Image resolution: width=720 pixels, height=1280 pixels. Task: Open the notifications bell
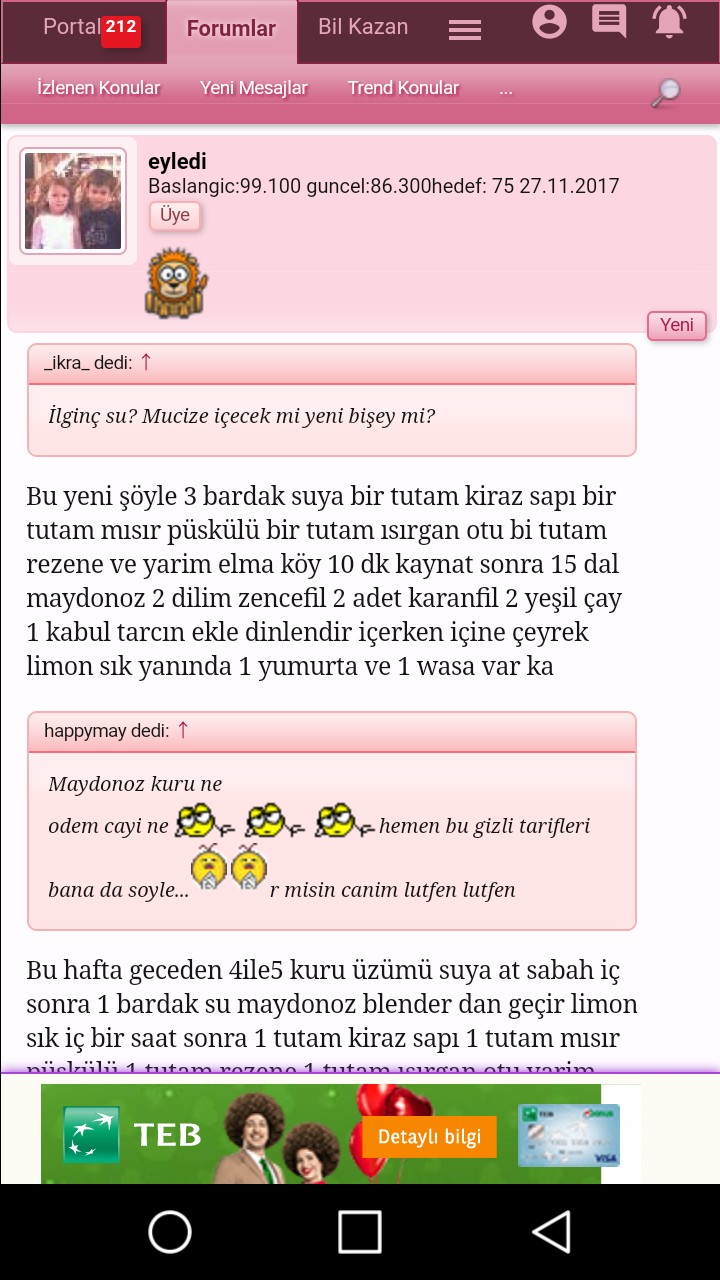[x=670, y=22]
